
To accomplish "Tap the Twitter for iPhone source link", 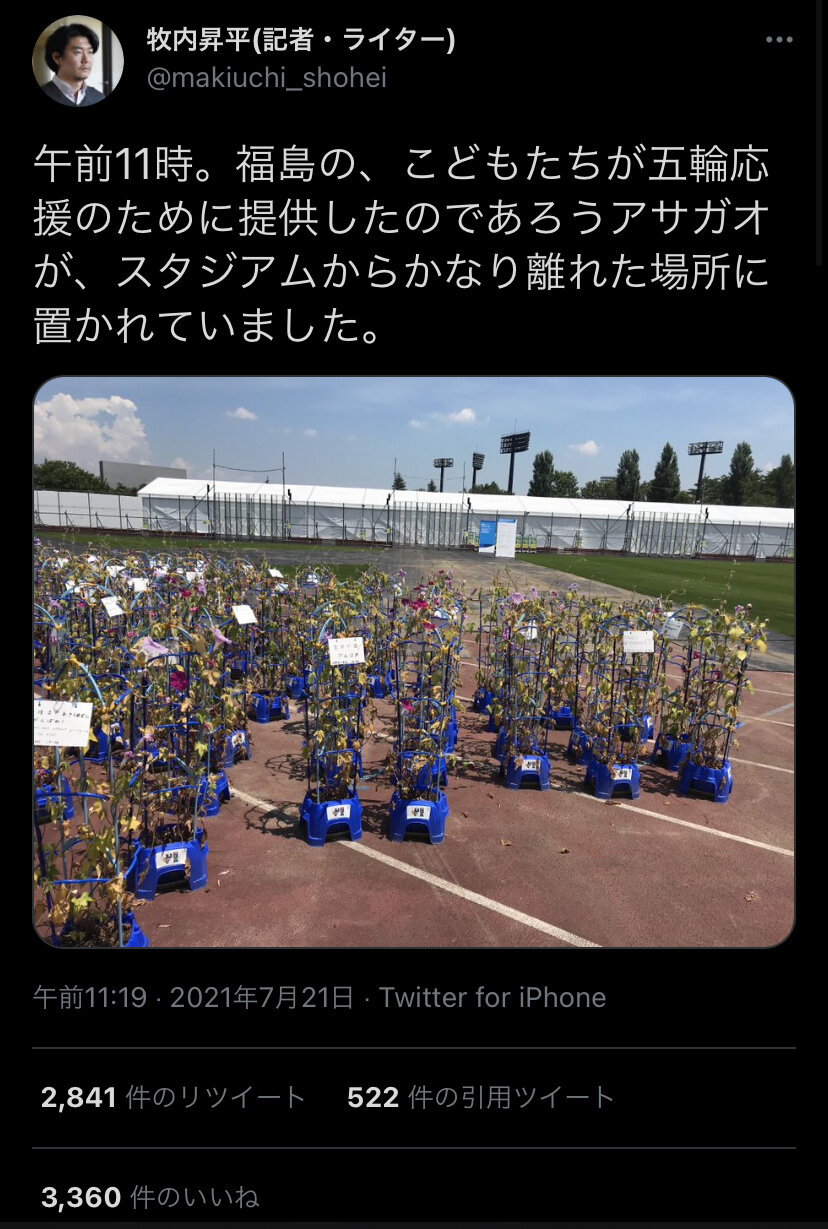I will pyautogui.click(x=492, y=997).
